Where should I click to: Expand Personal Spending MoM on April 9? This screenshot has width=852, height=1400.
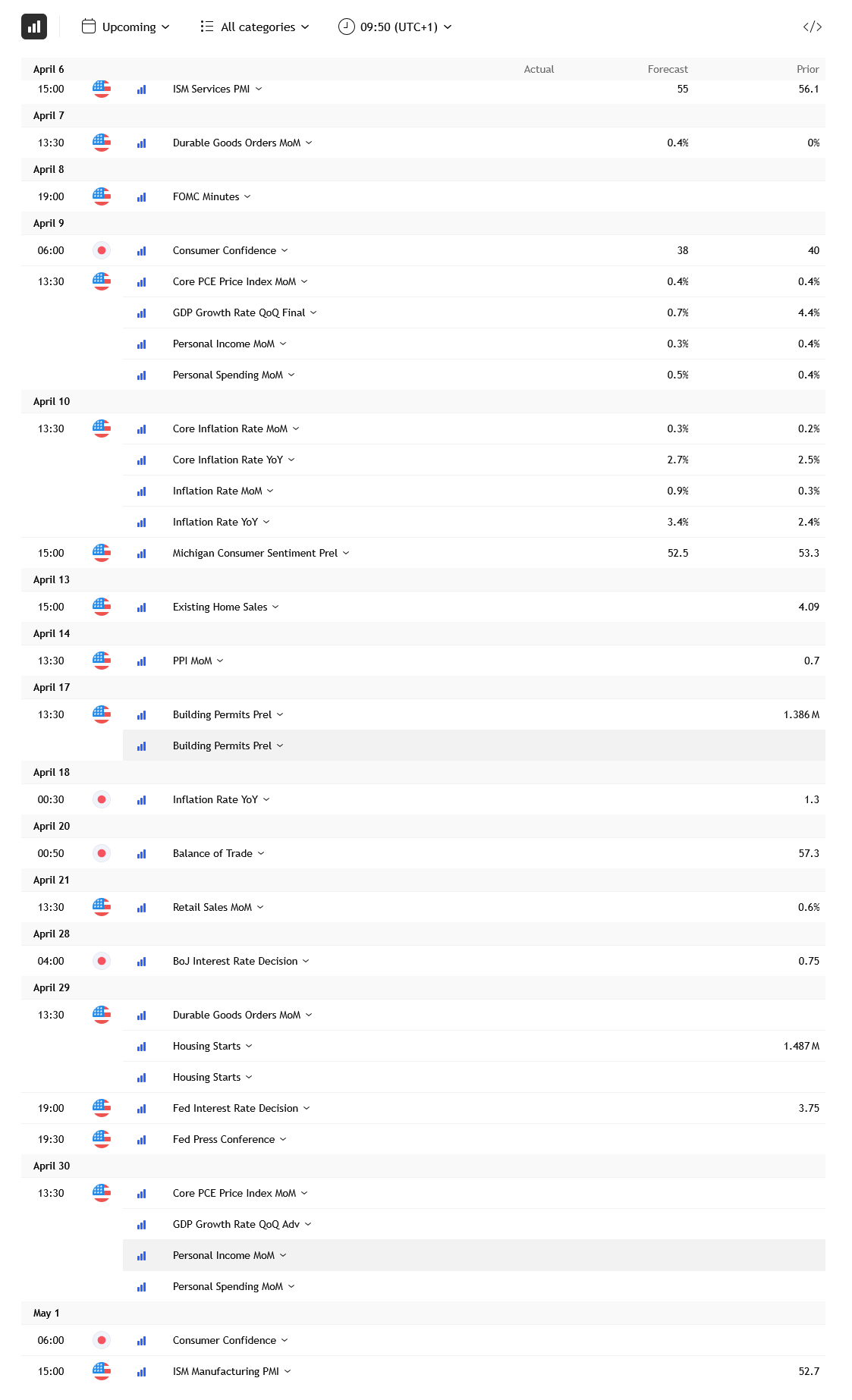(x=234, y=375)
